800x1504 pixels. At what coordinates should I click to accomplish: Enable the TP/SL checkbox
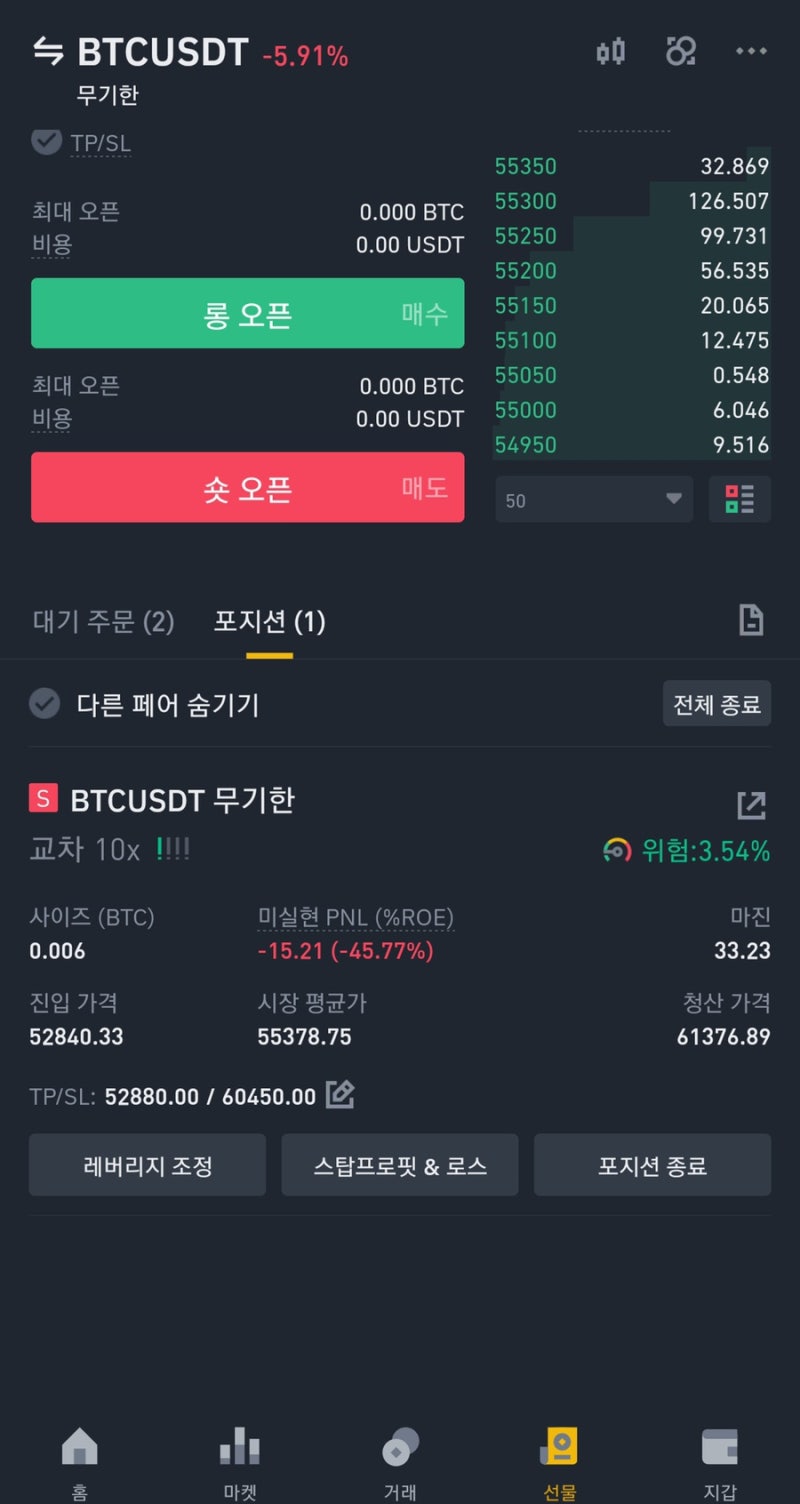[46, 142]
